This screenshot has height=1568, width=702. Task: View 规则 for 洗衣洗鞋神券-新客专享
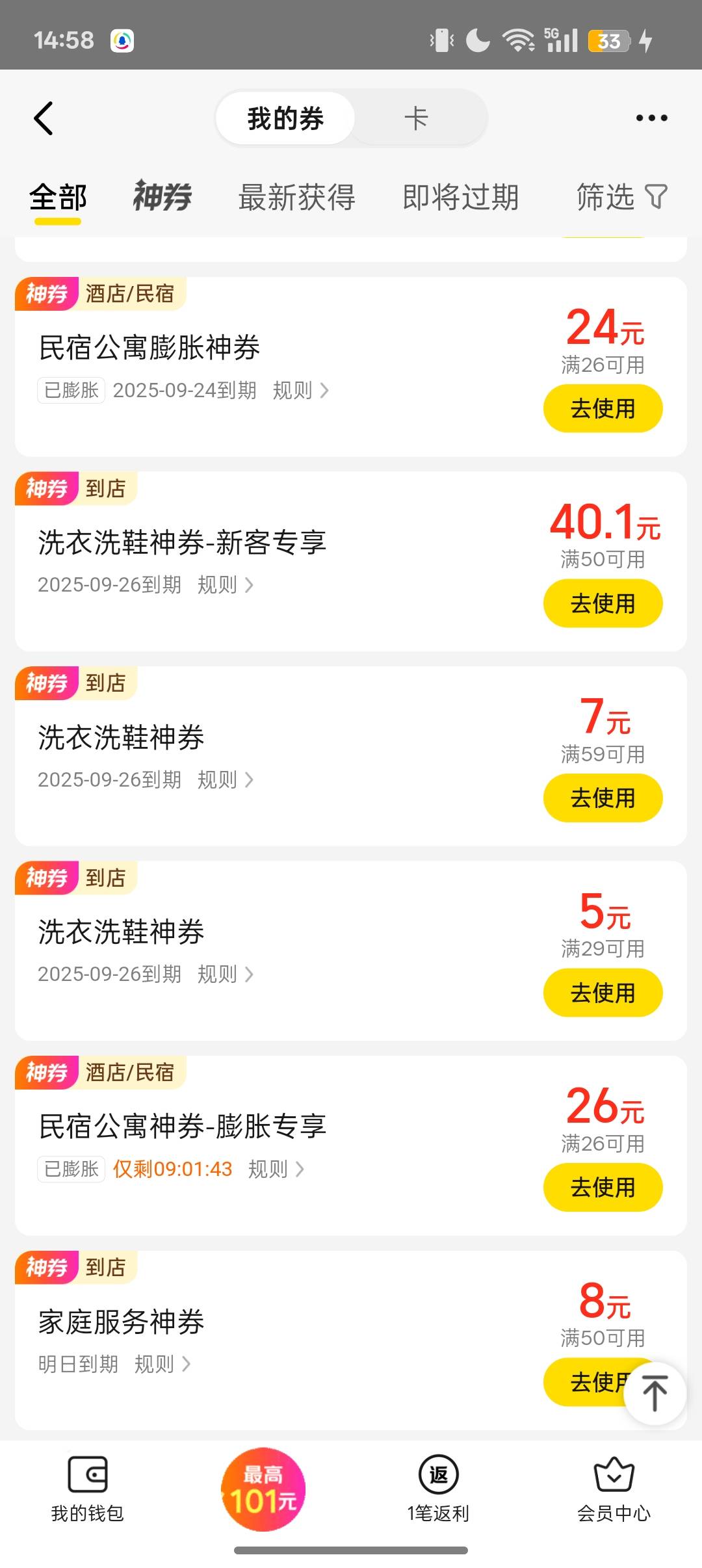pos(226,585)
